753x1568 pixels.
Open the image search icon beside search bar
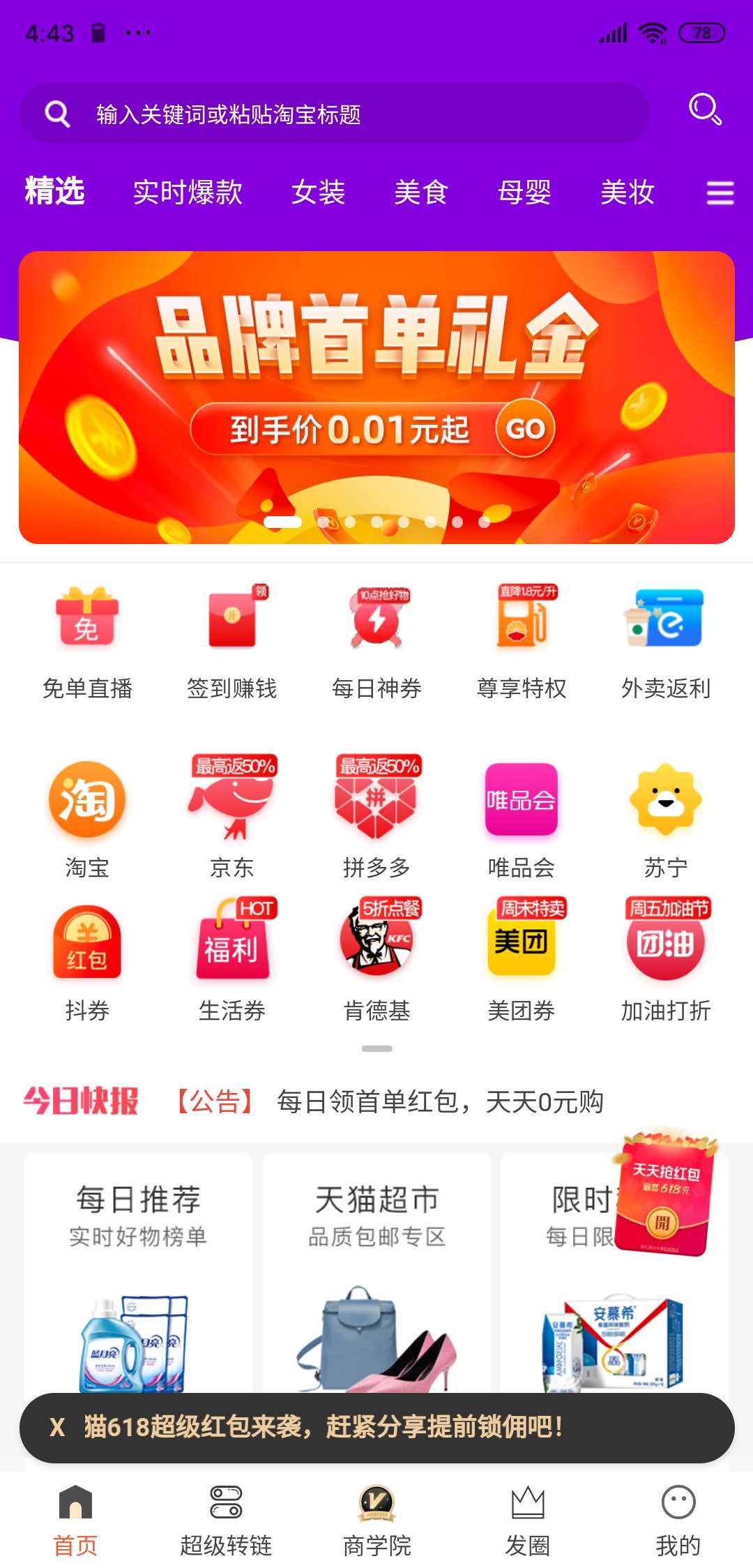click(704, 110)
